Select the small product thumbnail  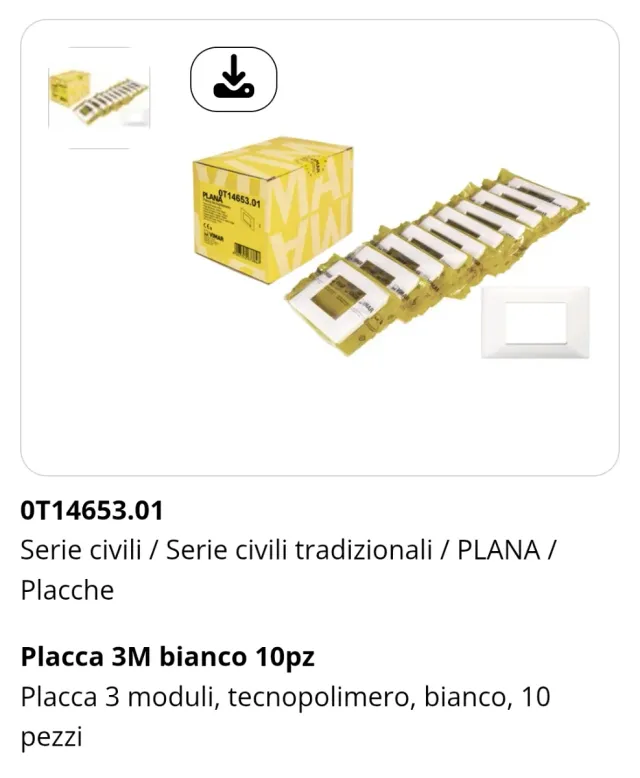click(99, 98)
